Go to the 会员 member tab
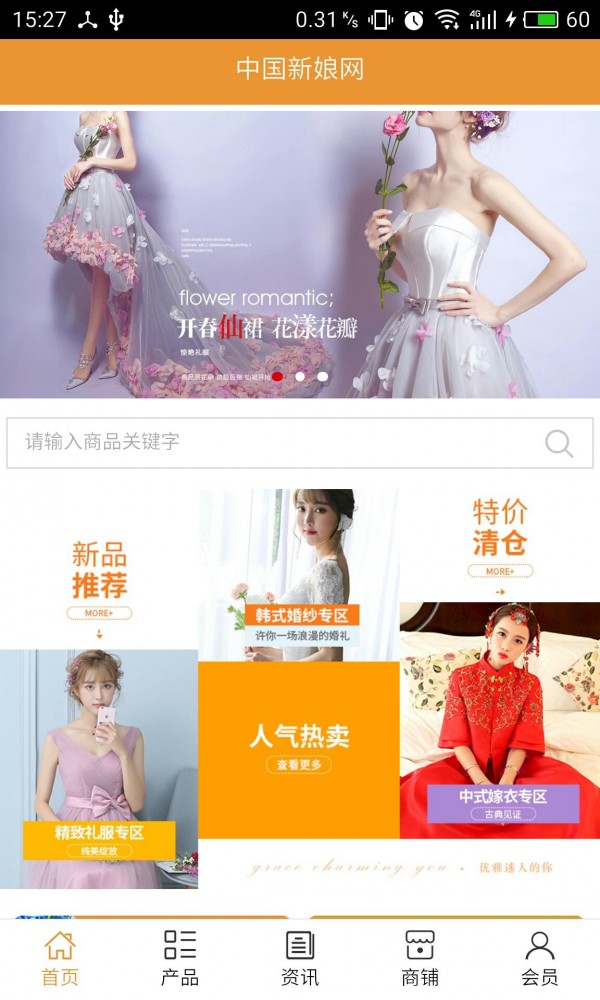The width and height of the screenshot is (600, 1000). click(539, 959)
